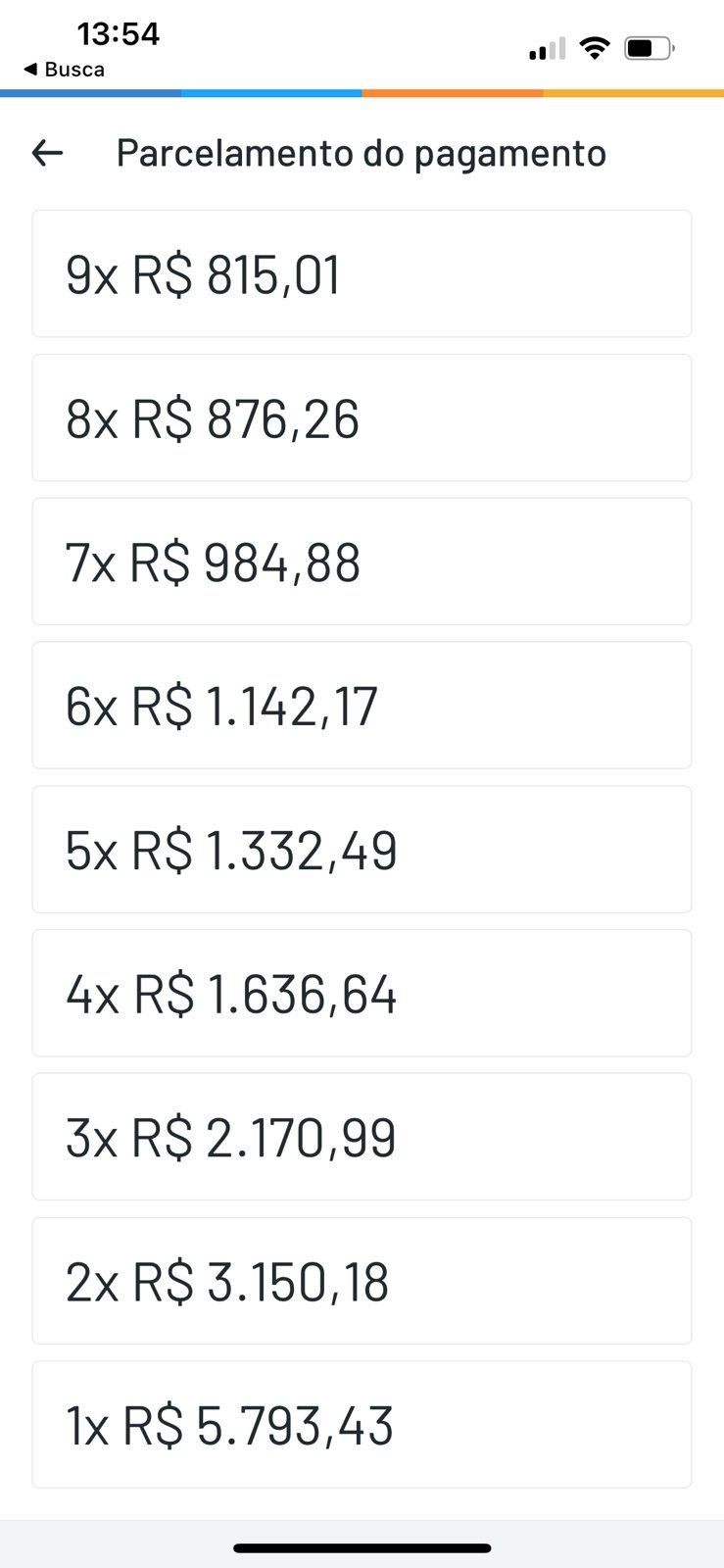Choose 8x R$ 876,26 installments
This screenshot has width=724, height=1568.
coord(362,417)
